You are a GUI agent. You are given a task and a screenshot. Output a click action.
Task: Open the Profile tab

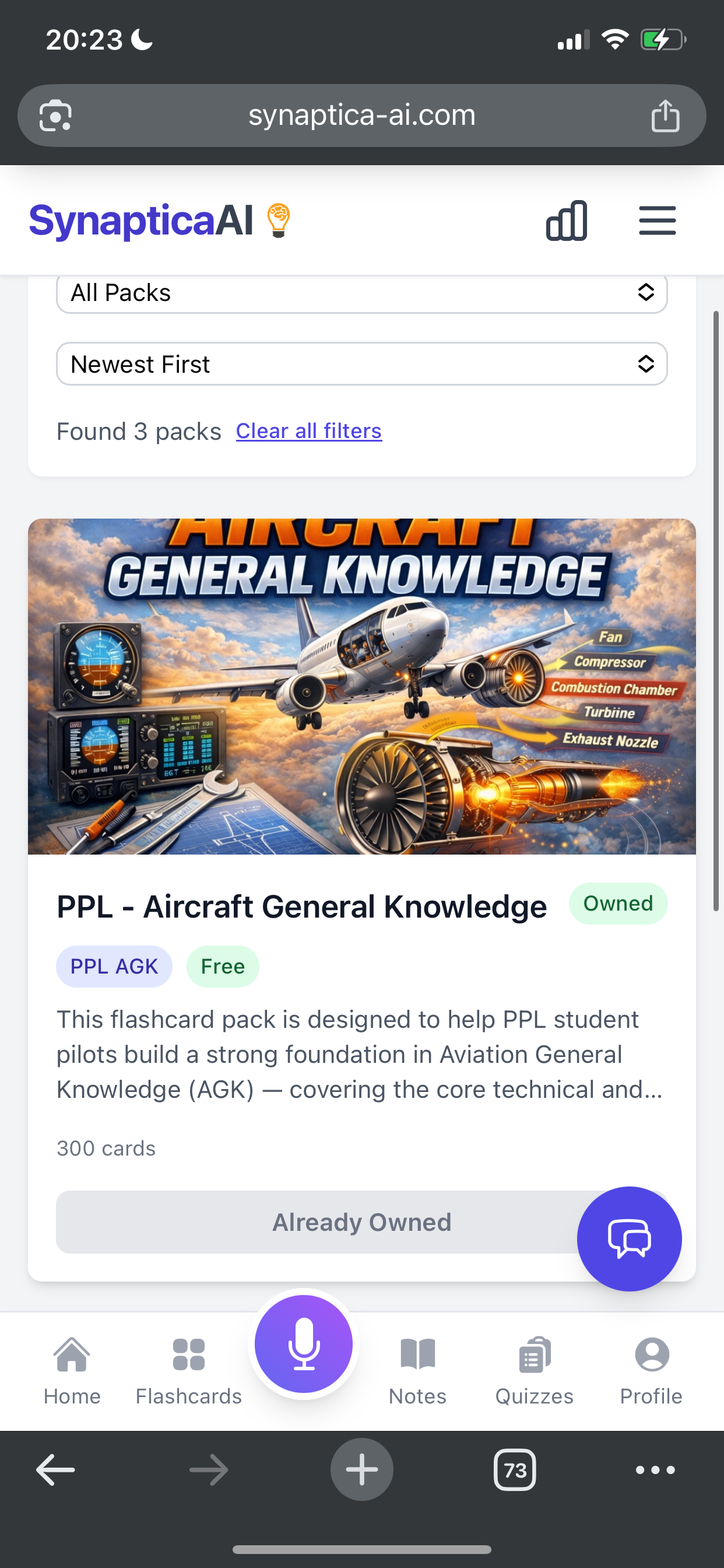click(x=651, y=1371)
